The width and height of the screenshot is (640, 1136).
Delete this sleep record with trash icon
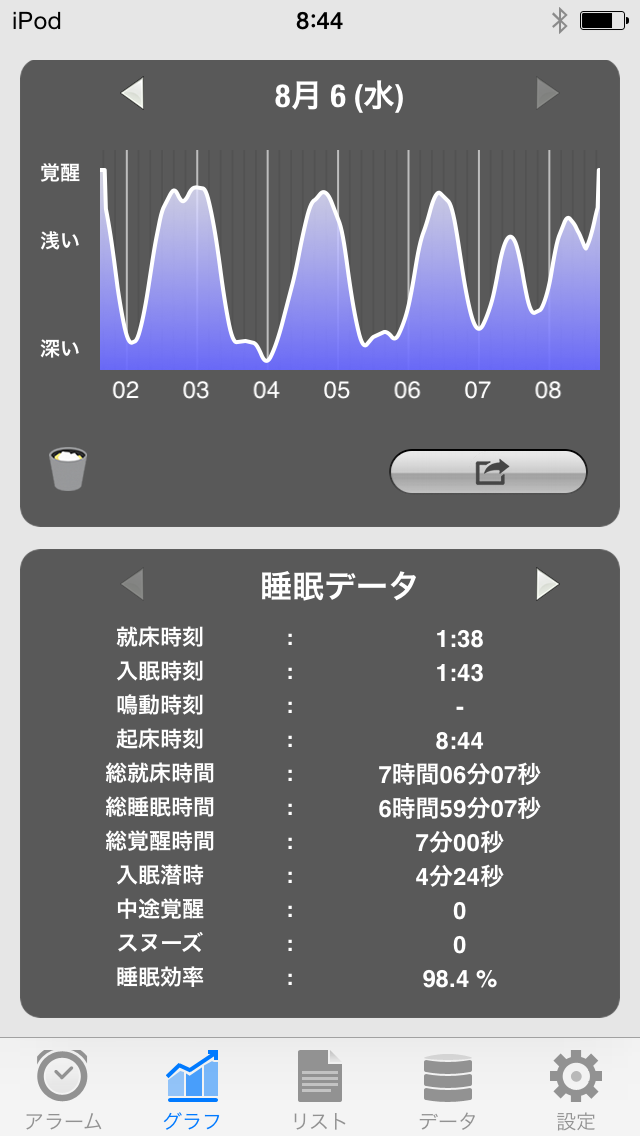coord(68,469)
